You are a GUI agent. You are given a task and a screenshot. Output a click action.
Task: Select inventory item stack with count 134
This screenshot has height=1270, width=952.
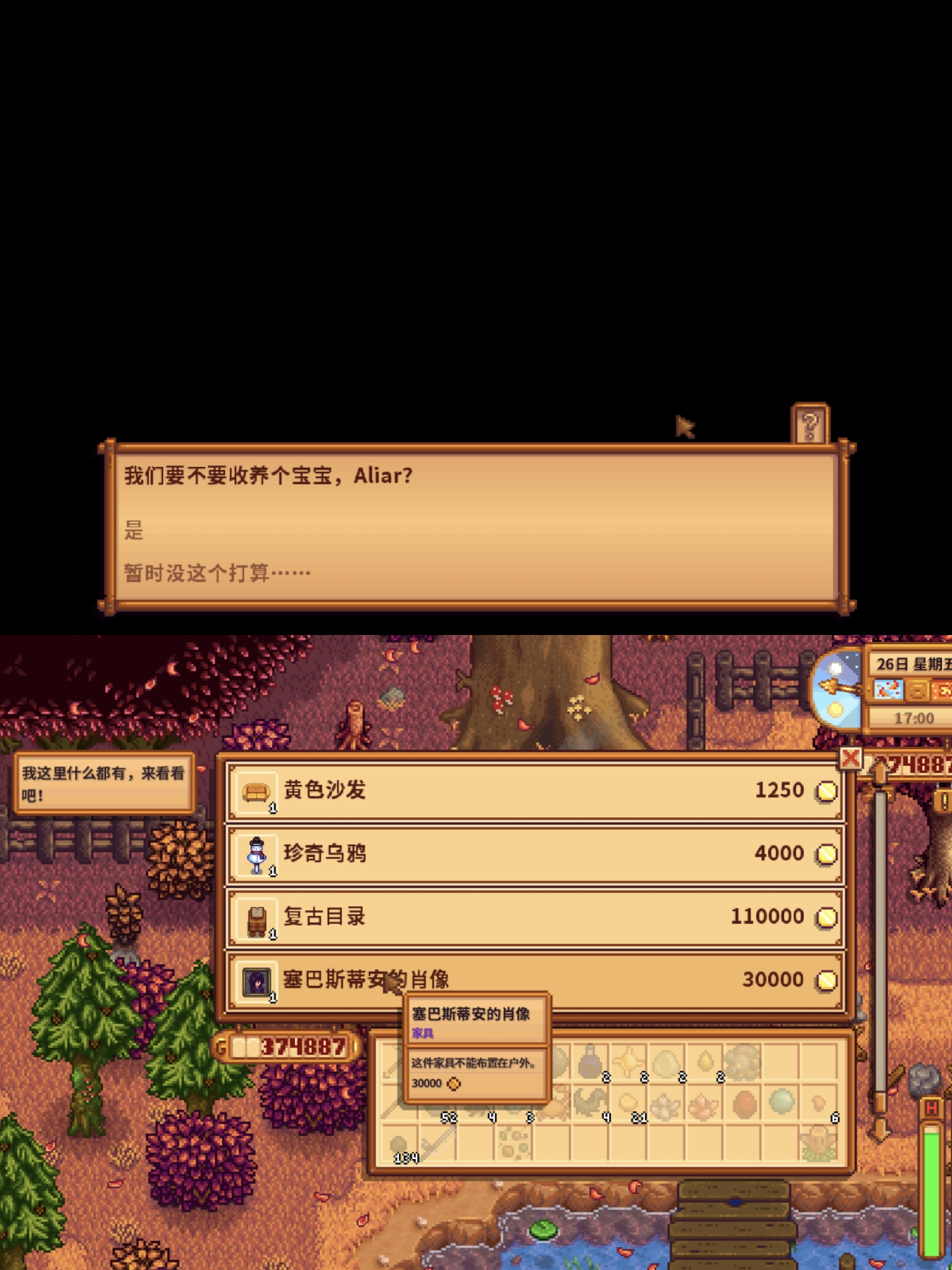[400, 1144]
